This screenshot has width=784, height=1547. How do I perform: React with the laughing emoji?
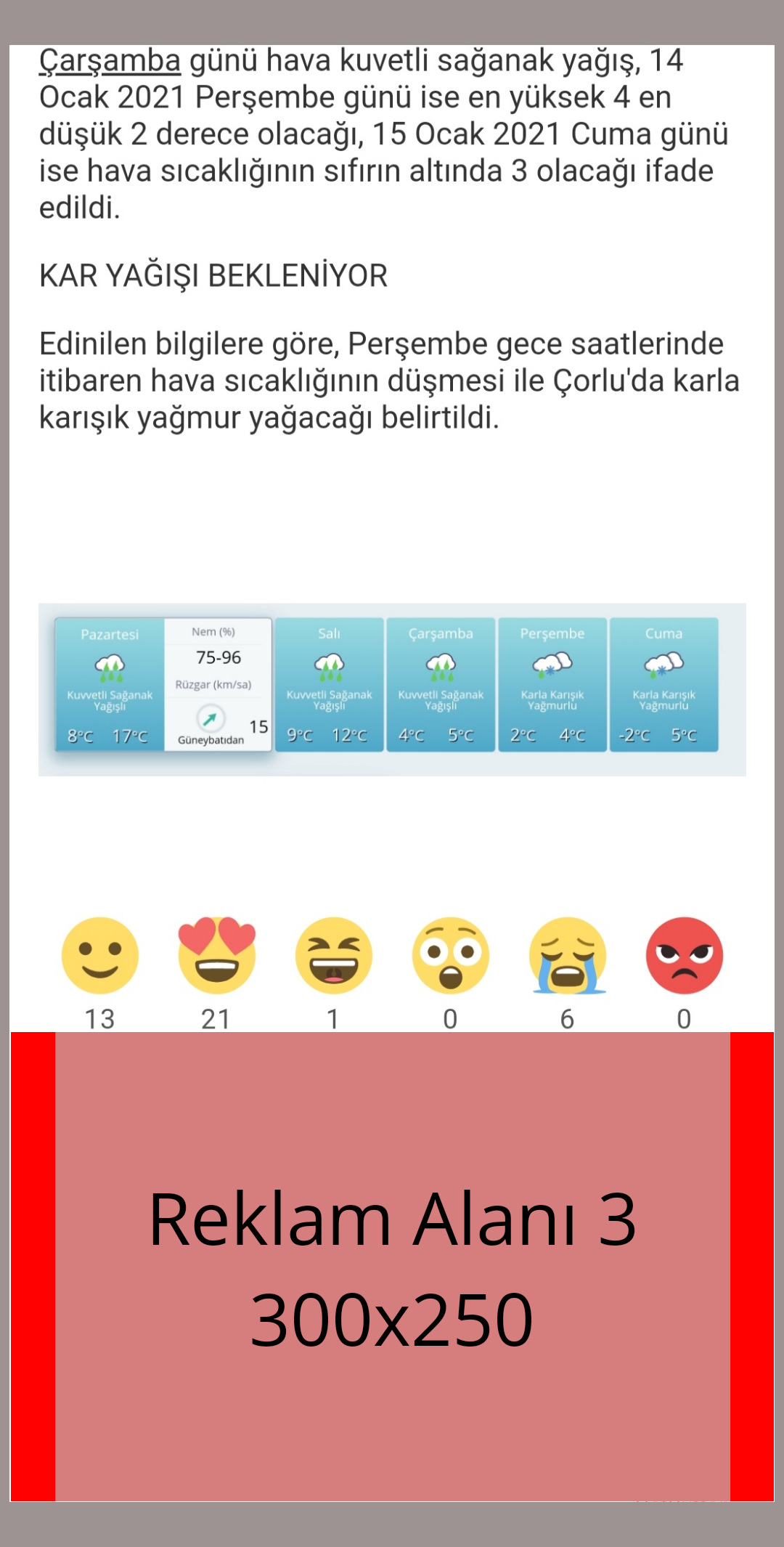(334, 955)
